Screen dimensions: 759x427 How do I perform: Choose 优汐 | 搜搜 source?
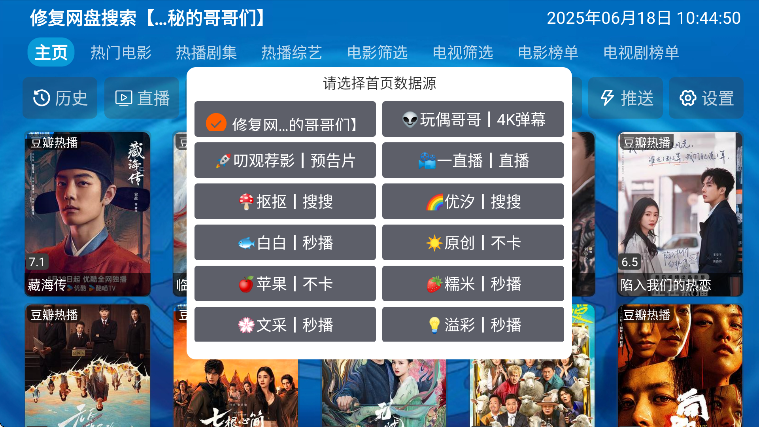click(473, 201)
